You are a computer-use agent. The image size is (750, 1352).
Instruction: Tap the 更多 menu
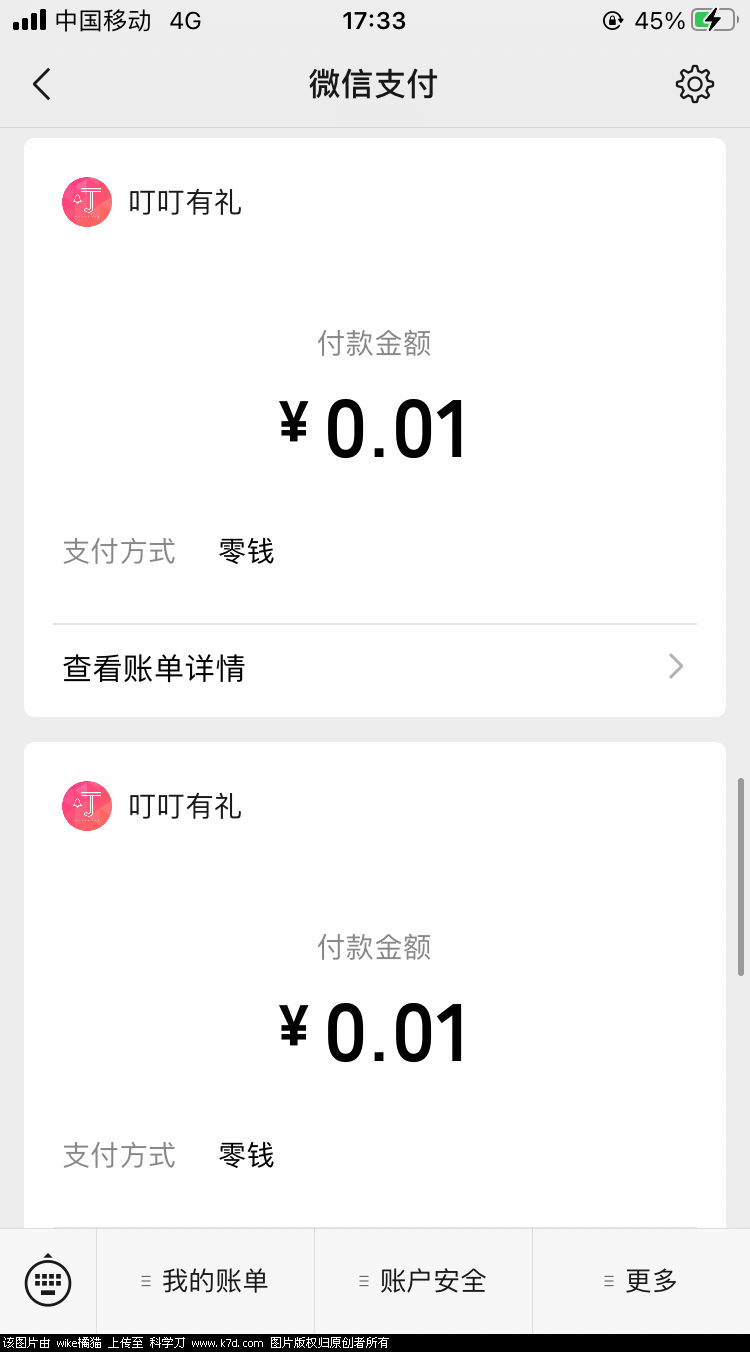coord(641,1281)
